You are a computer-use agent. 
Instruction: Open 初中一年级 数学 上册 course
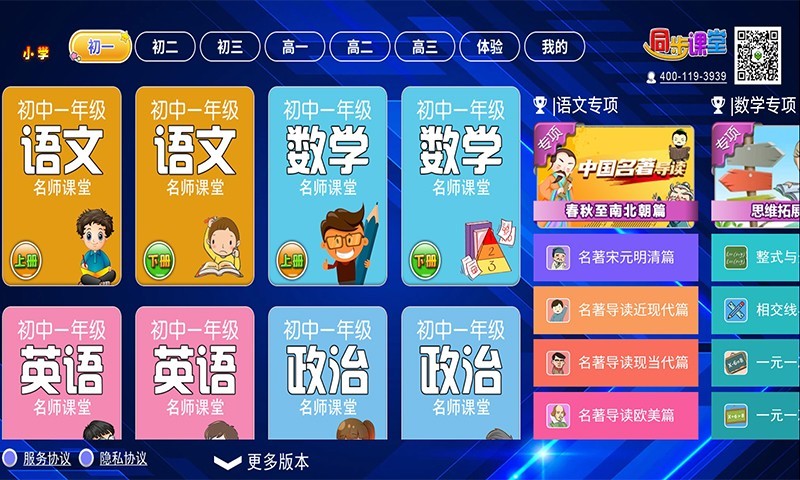(x=328, y=186)
